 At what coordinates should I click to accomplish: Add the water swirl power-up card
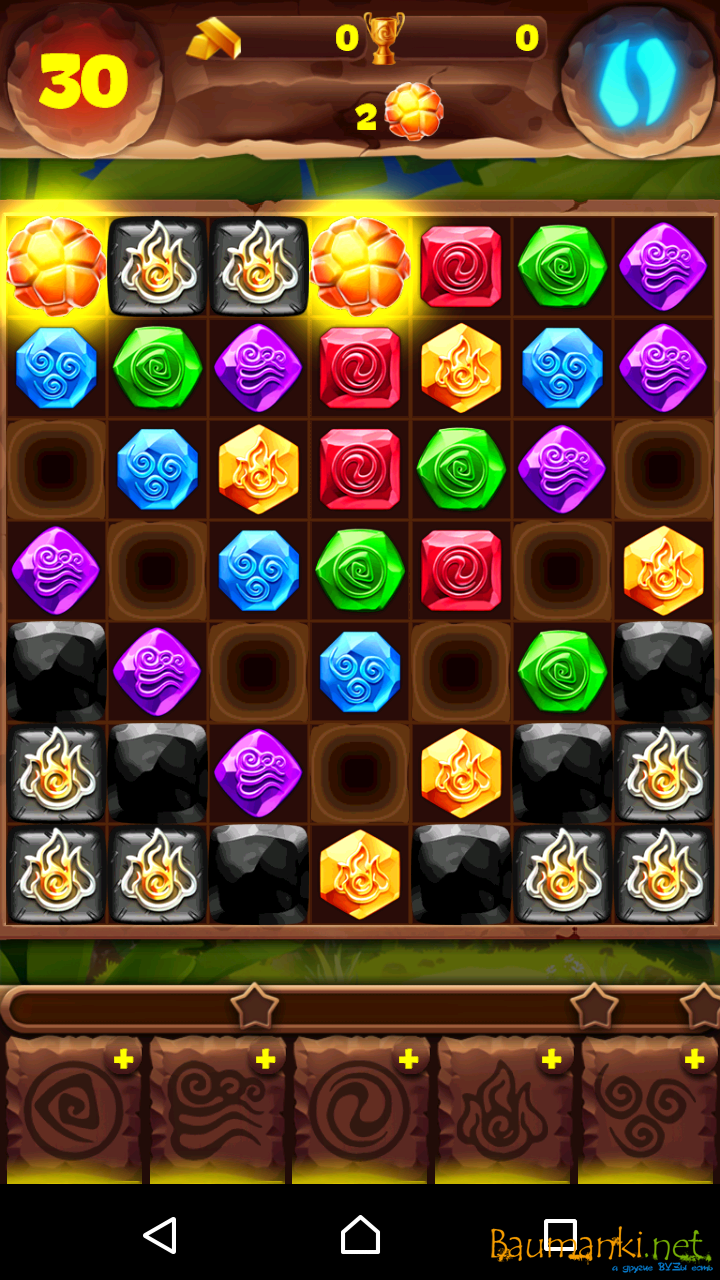pyautogui.click(x=408, y=1060)
